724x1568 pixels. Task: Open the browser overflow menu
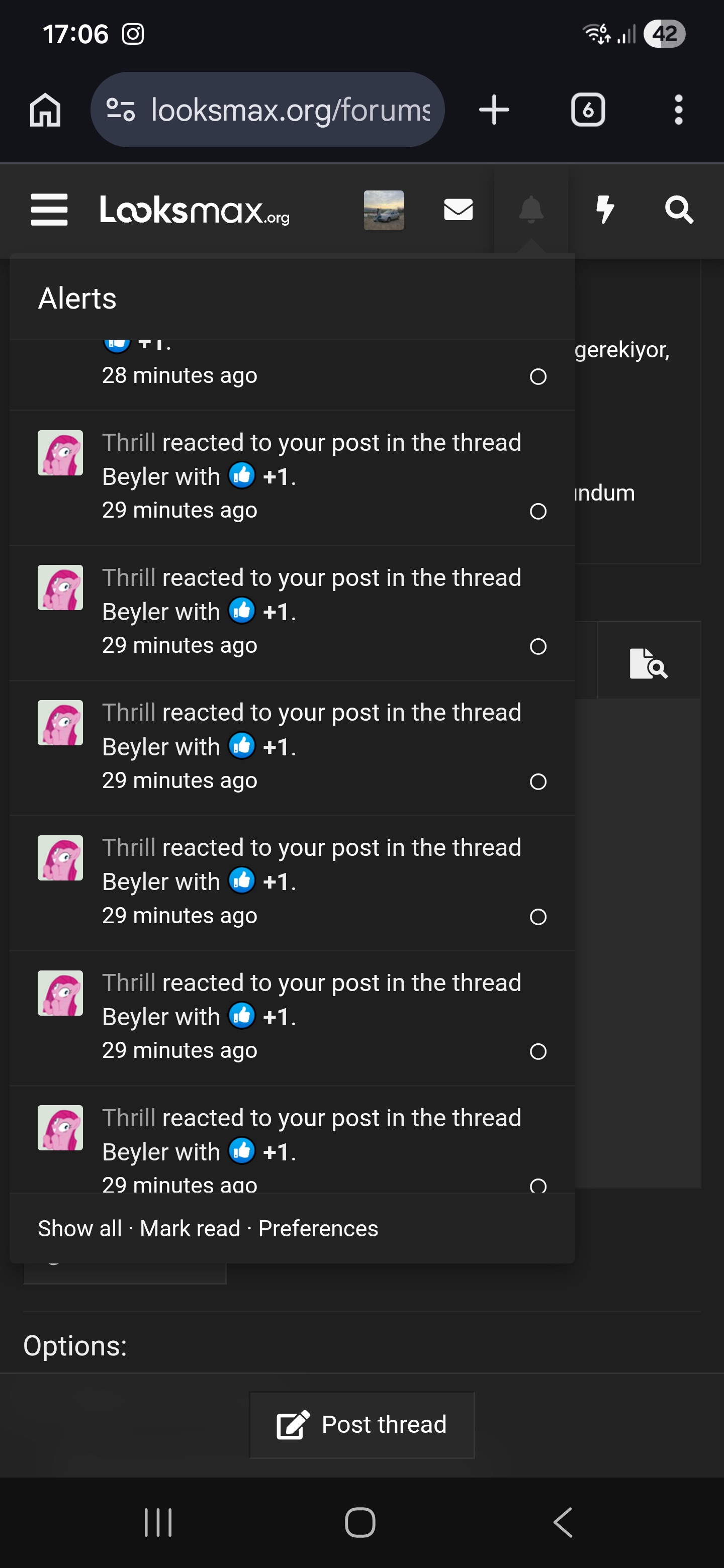[x=678, y=110]
